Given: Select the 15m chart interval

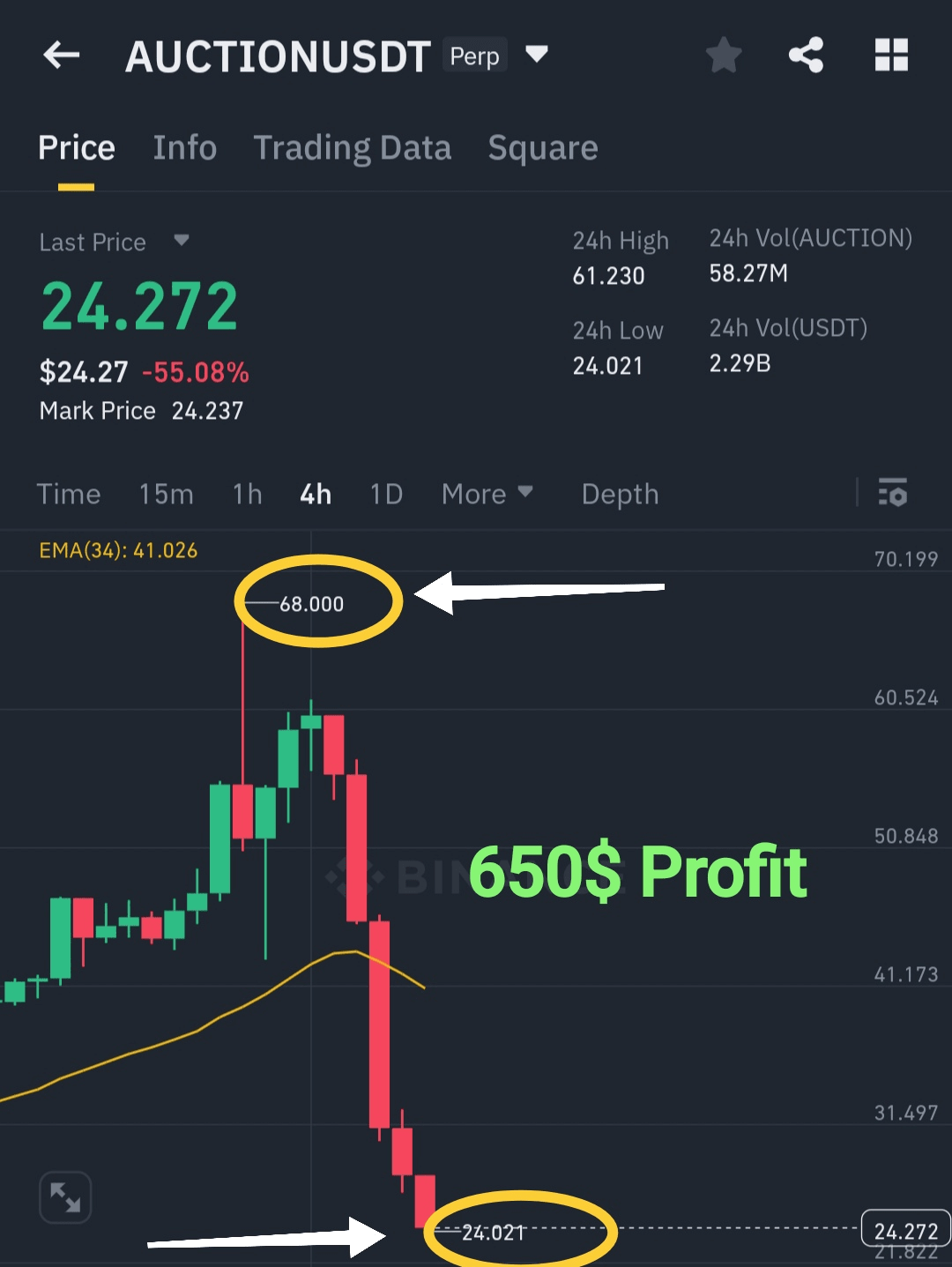Looking at the screenshot, I should point(166,494).
